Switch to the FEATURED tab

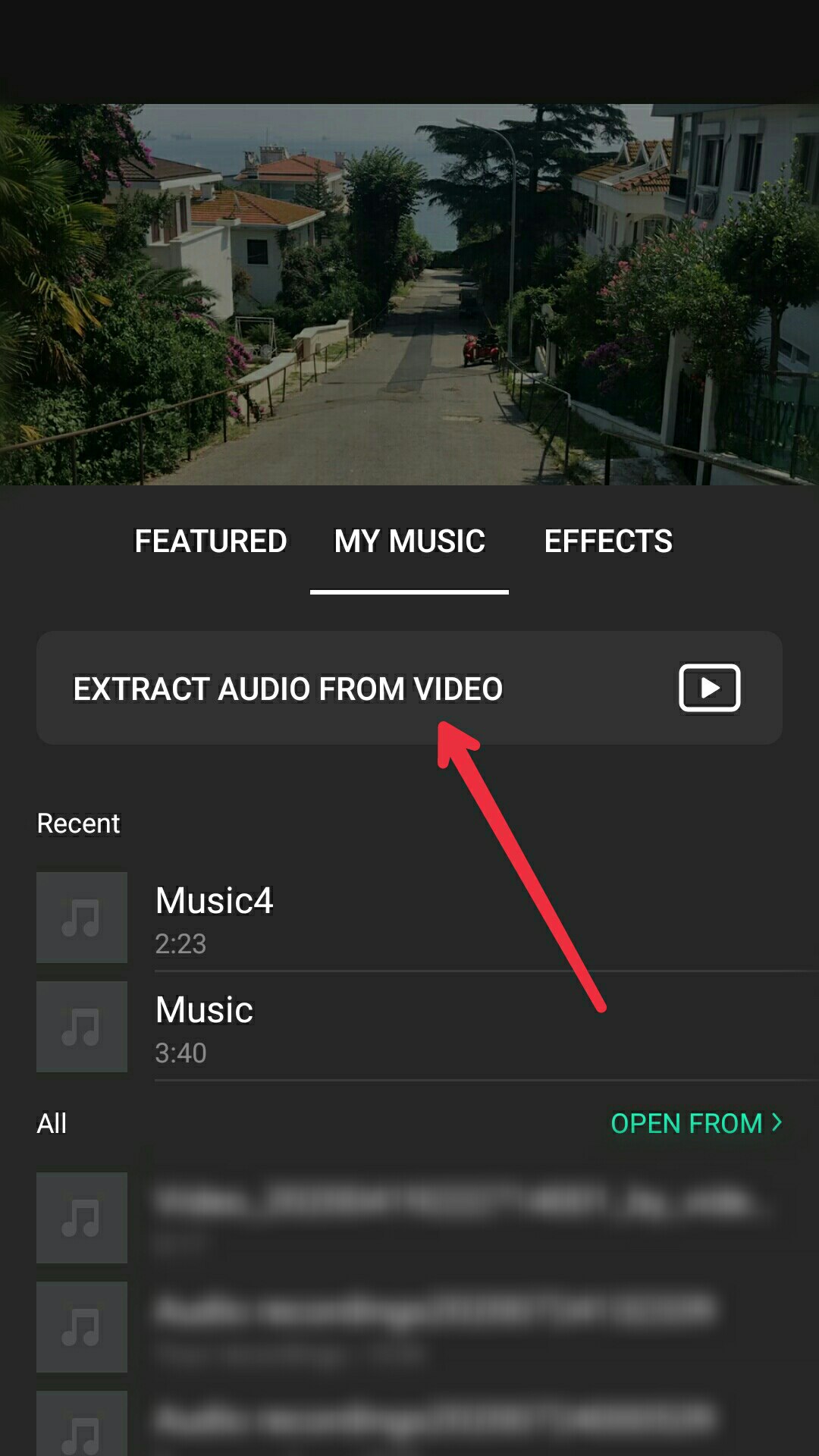[x=210, y=541]
